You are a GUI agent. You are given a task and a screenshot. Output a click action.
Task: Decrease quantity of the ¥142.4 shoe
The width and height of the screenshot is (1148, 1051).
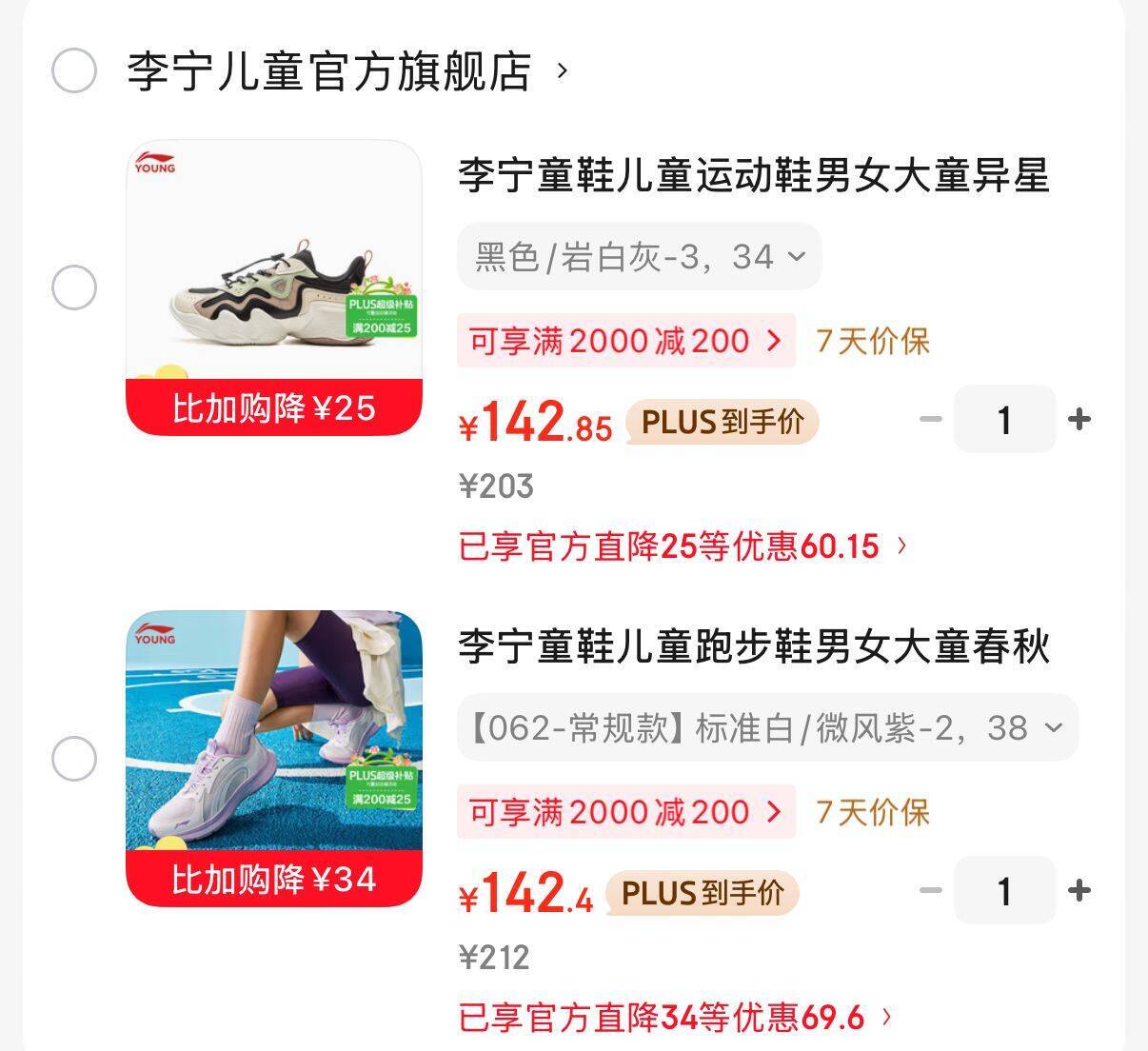click(931, 890)
